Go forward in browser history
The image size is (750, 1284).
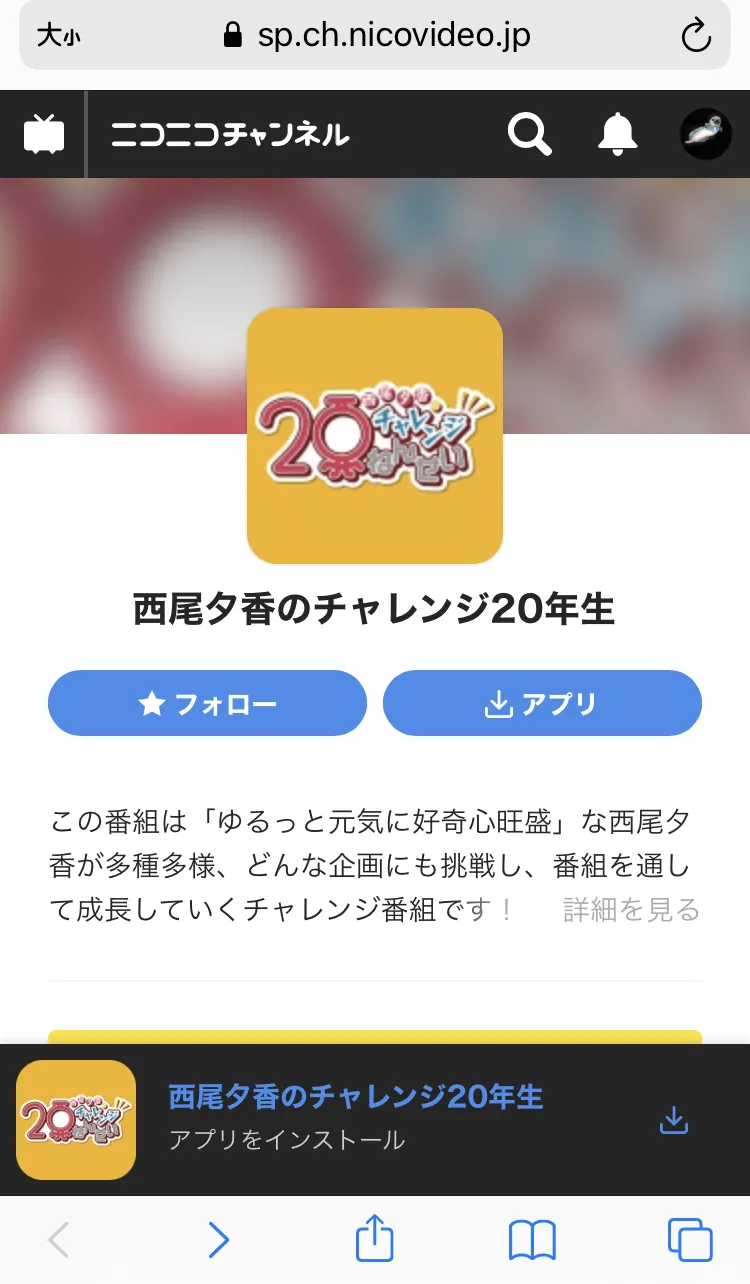pyautogui.click(x=218, y=1241)
